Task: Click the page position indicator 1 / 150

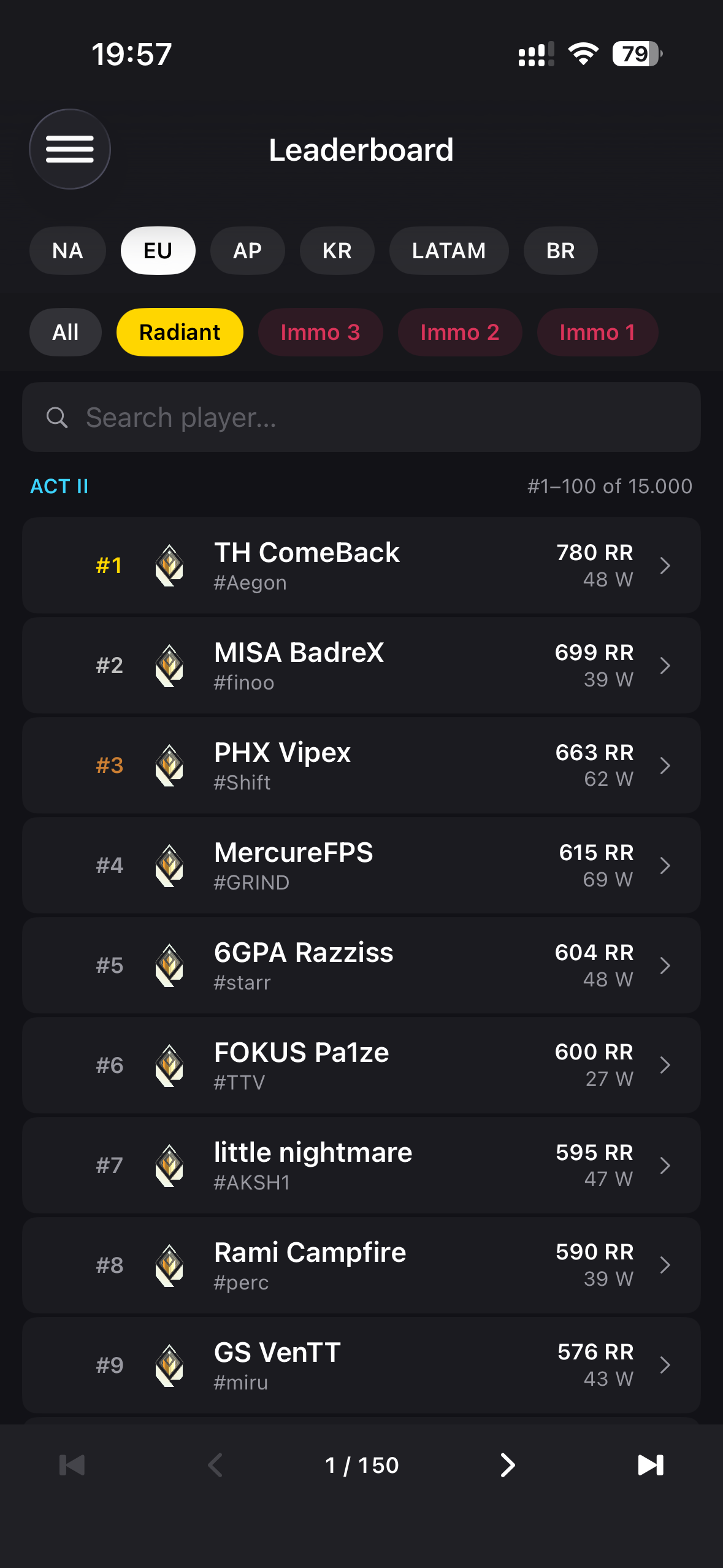Action: point(361,1465)
